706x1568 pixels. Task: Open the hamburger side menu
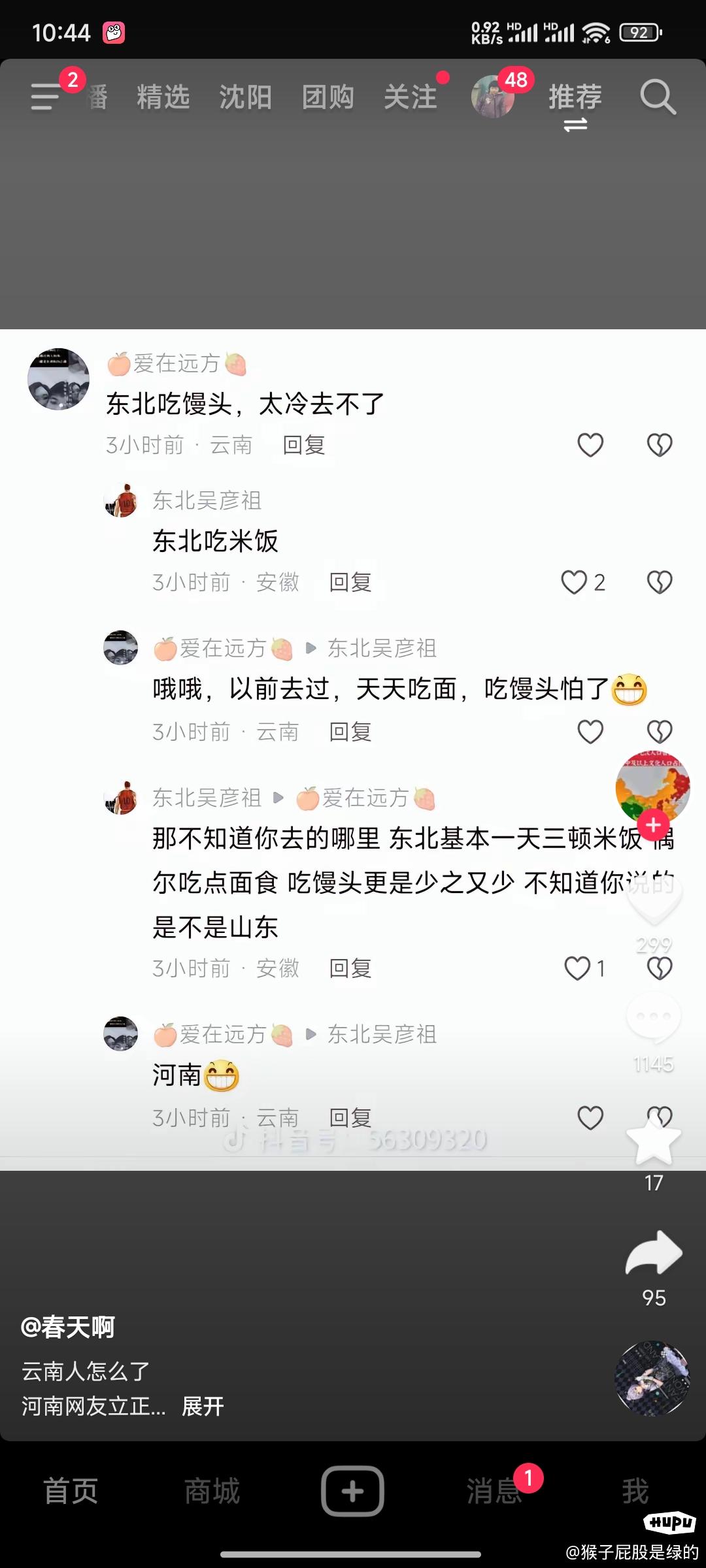click(45, 97)
